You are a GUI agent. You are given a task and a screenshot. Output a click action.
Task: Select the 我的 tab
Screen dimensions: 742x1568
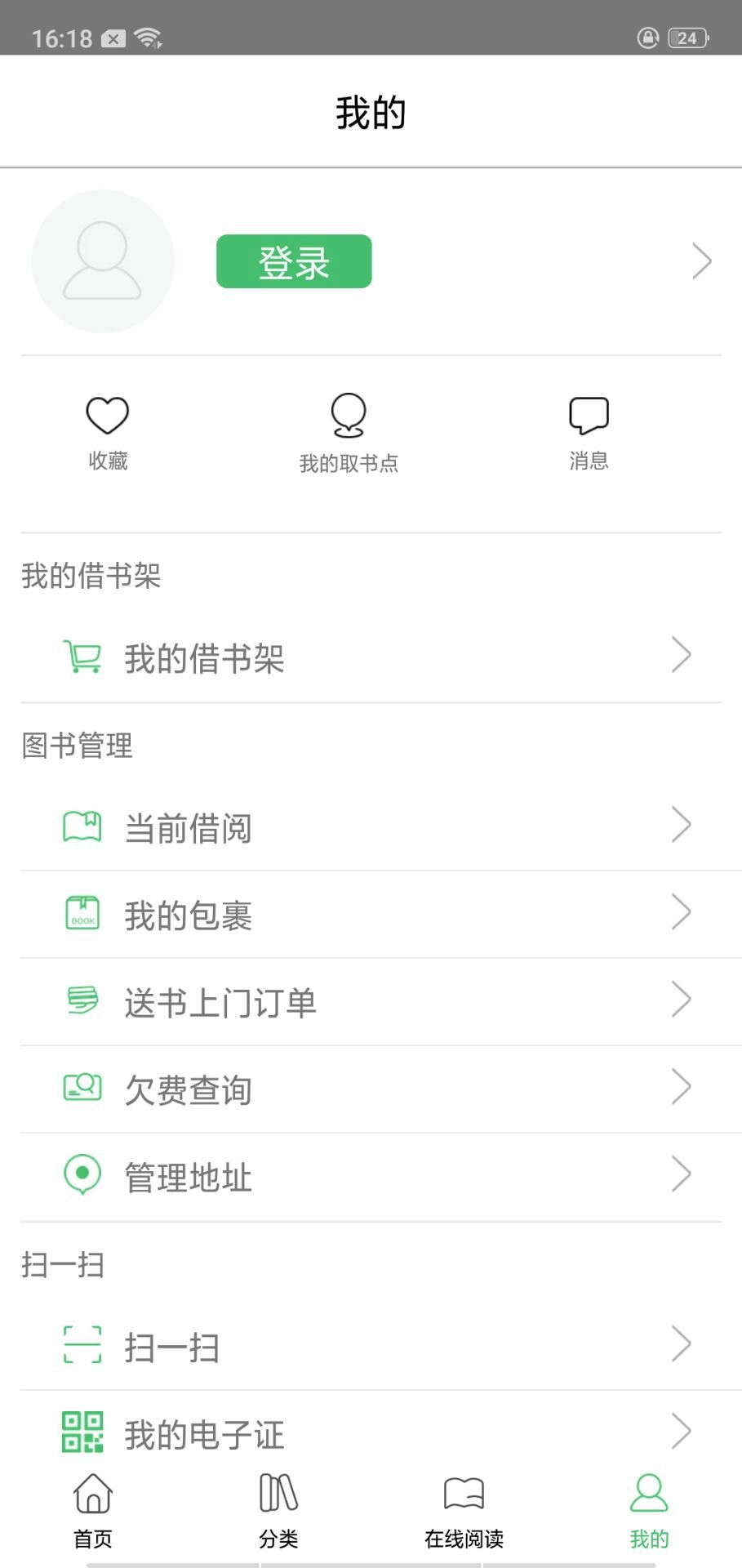649,1511
